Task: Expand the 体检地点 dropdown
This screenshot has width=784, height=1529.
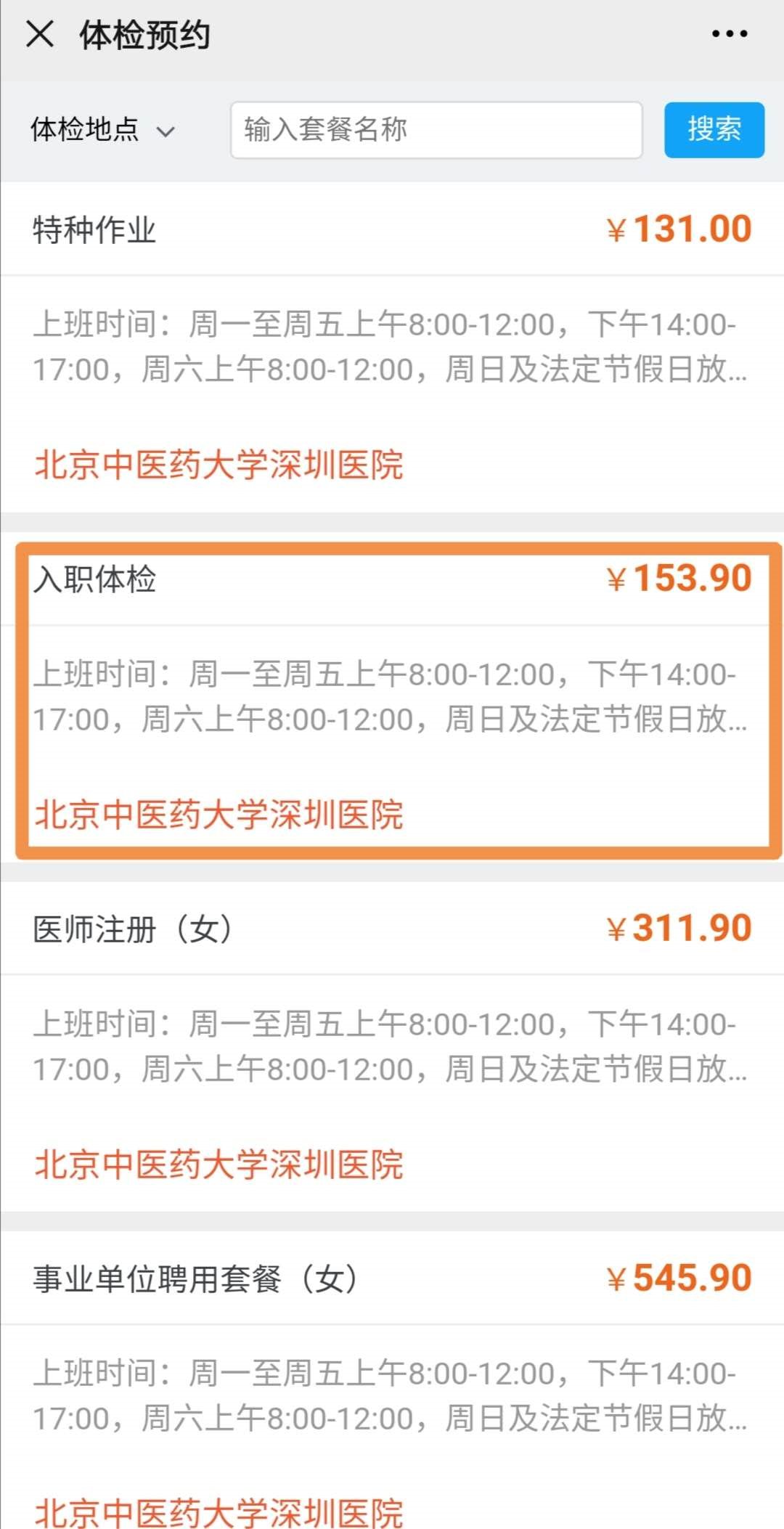Action: (x=102, y=130)
